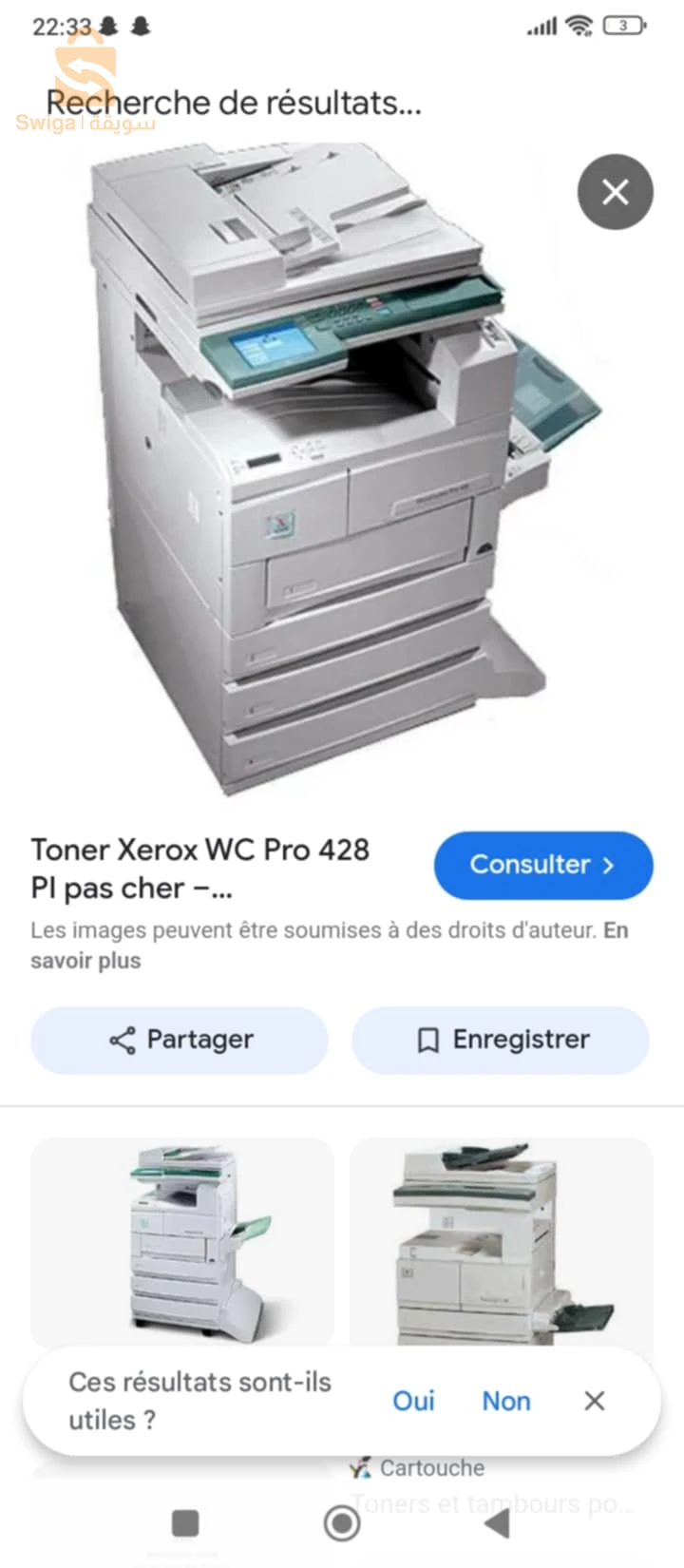684x1568 pixels.
Task: Go back with the system back triangle
Action: [x=497, y=1523]
